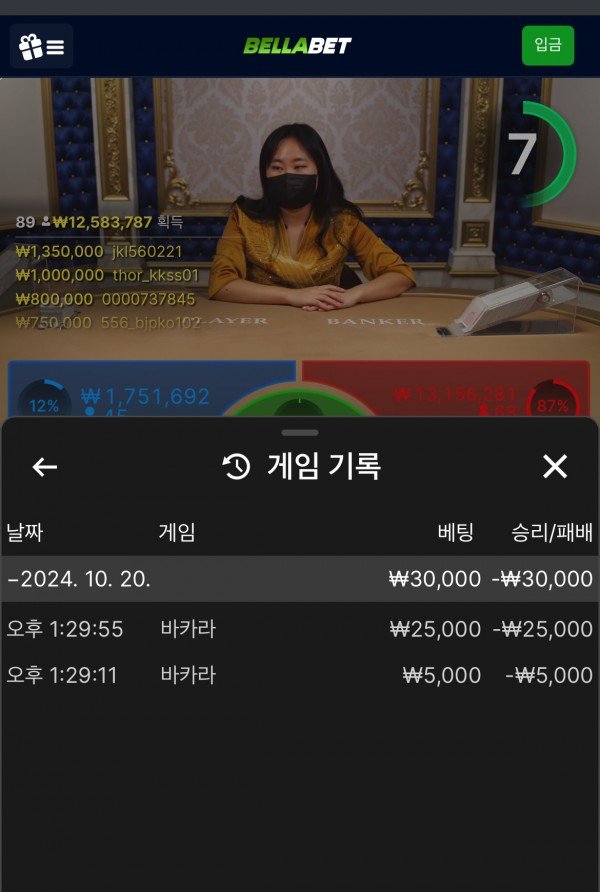Go back from the 게임 기록 panel
The image size is (600, 892).
(45, 466)
